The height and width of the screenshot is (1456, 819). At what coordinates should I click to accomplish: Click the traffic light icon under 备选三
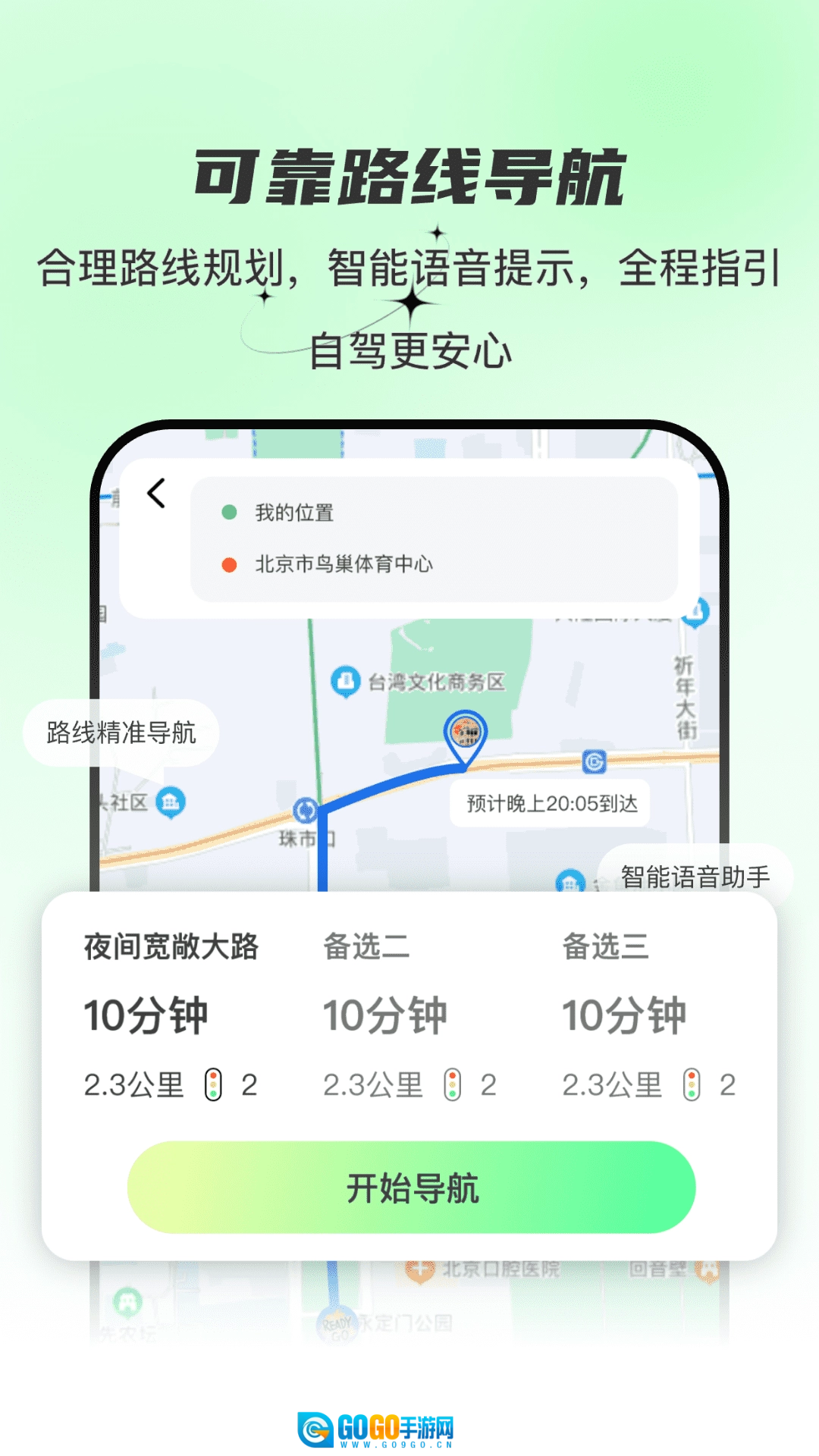pyautogui.click(x=691, y=1086)
